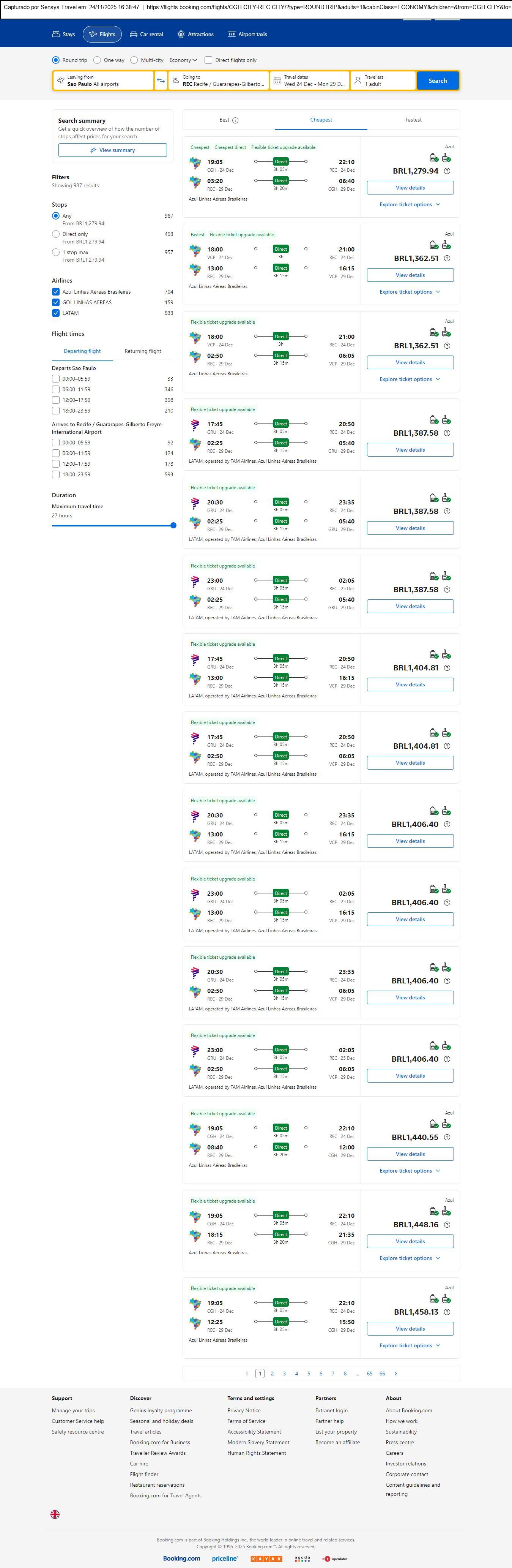Swap origin and destination airports

point(161,81)
